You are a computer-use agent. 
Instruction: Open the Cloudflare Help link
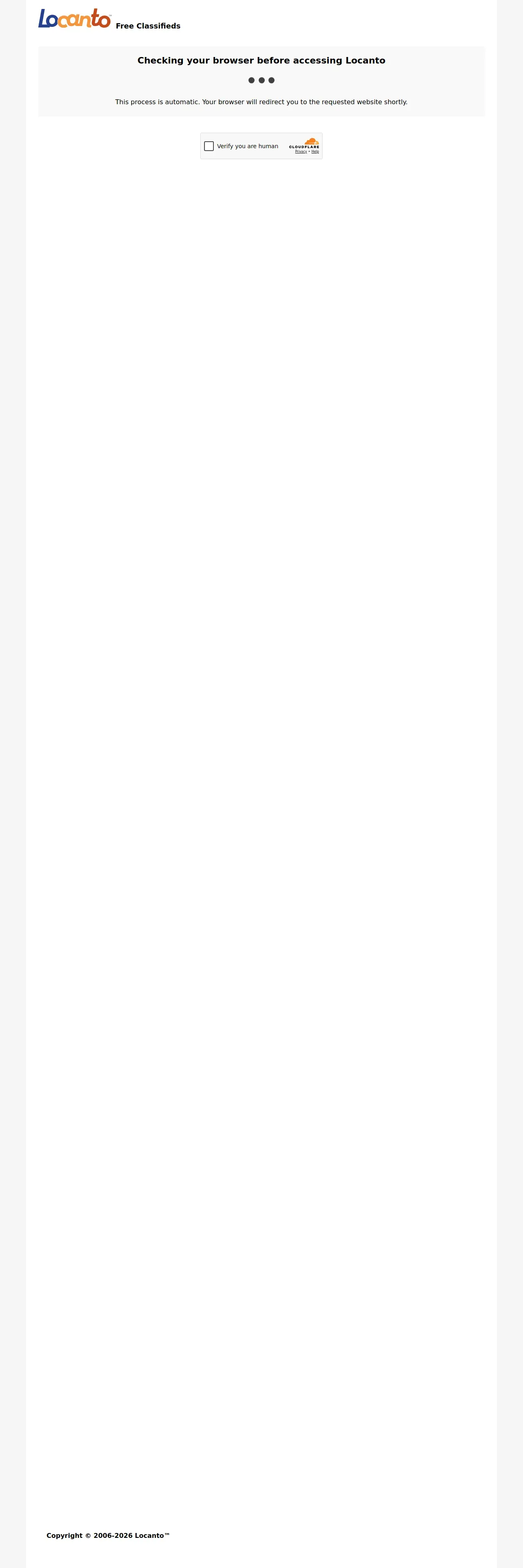(x=315, y=151)
